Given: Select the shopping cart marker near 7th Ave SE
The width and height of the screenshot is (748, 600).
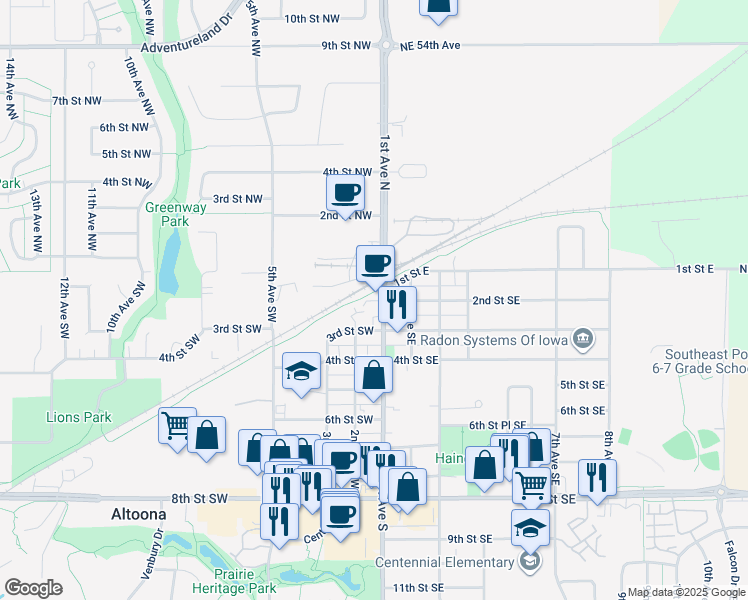Looking at the screenshot, I should 531,487.
